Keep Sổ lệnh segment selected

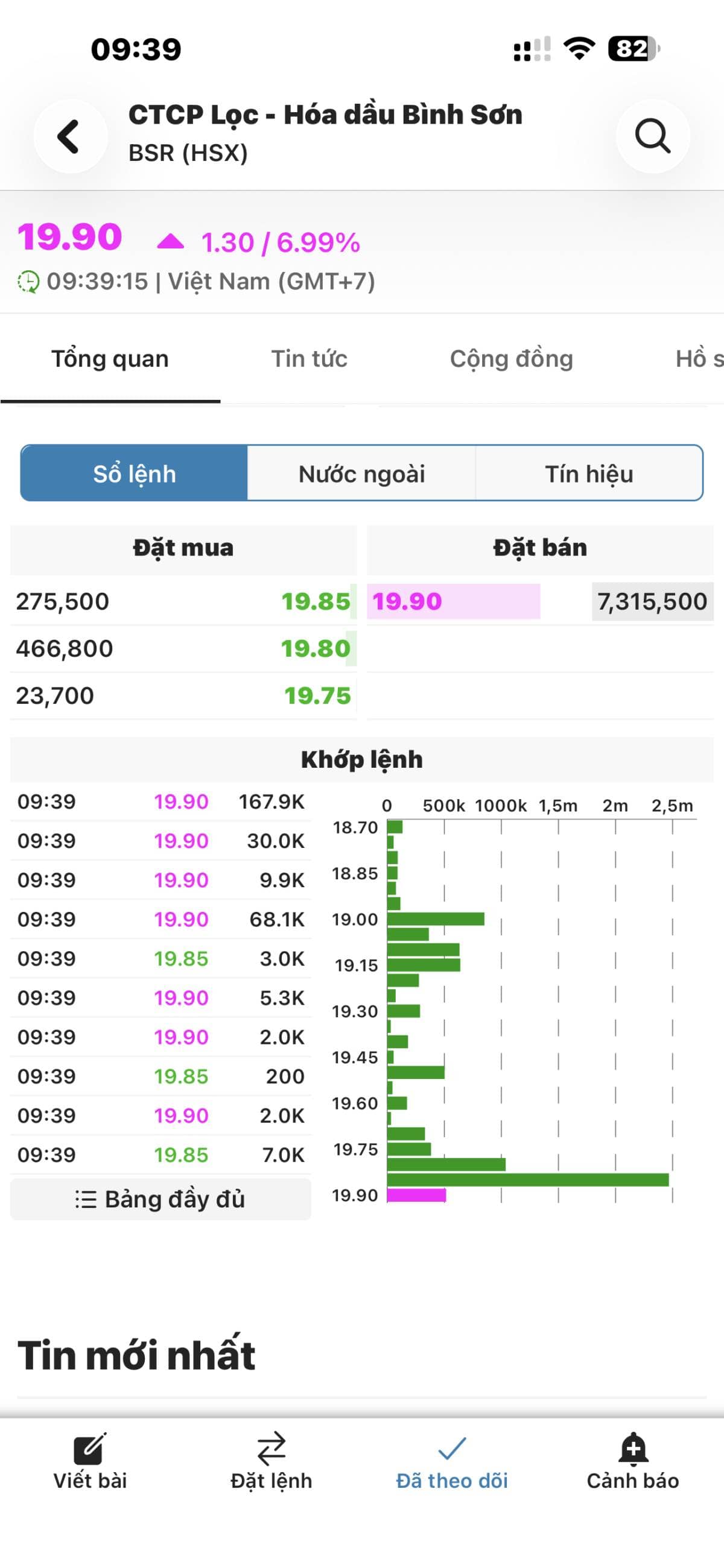pyautogui.click(x=133, y=473)
